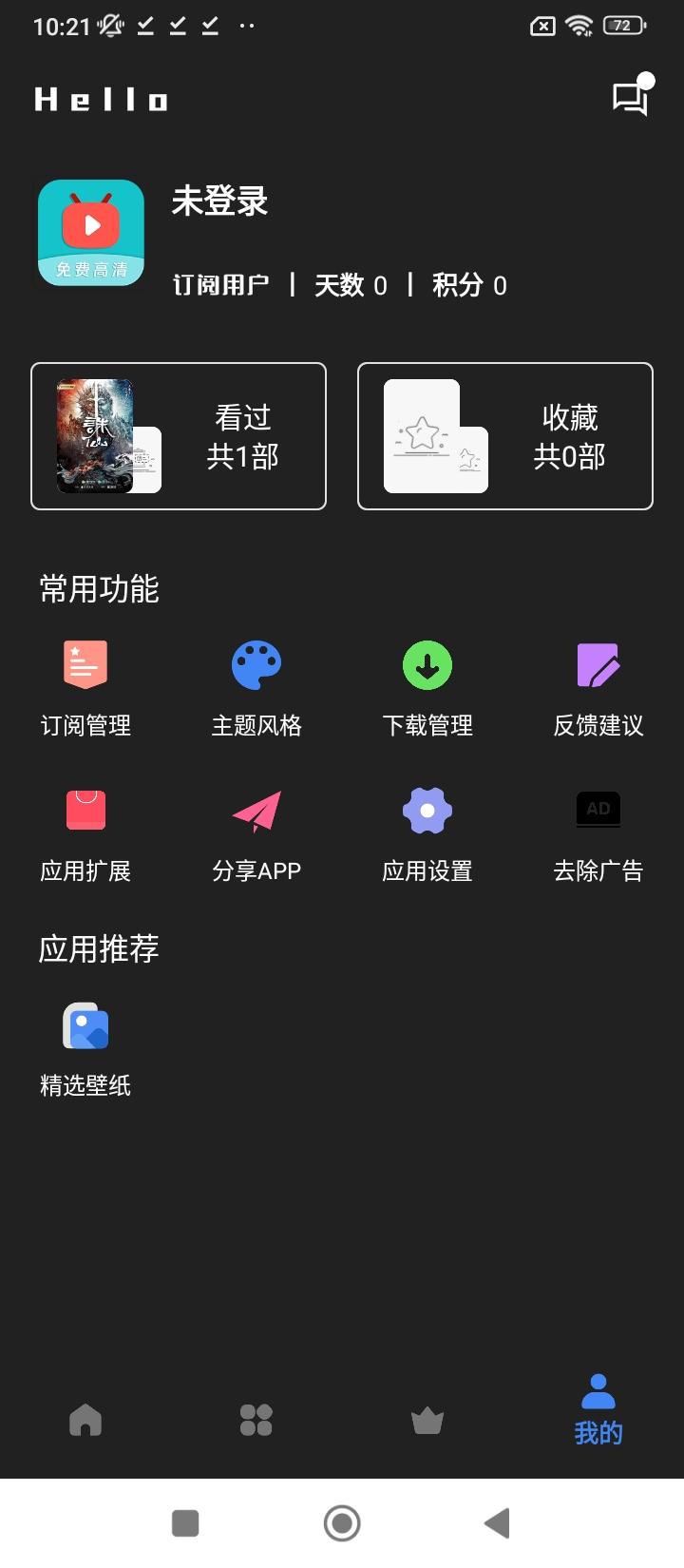Switch to the home tab
Screen dimensions: 684x1568
85,1421
